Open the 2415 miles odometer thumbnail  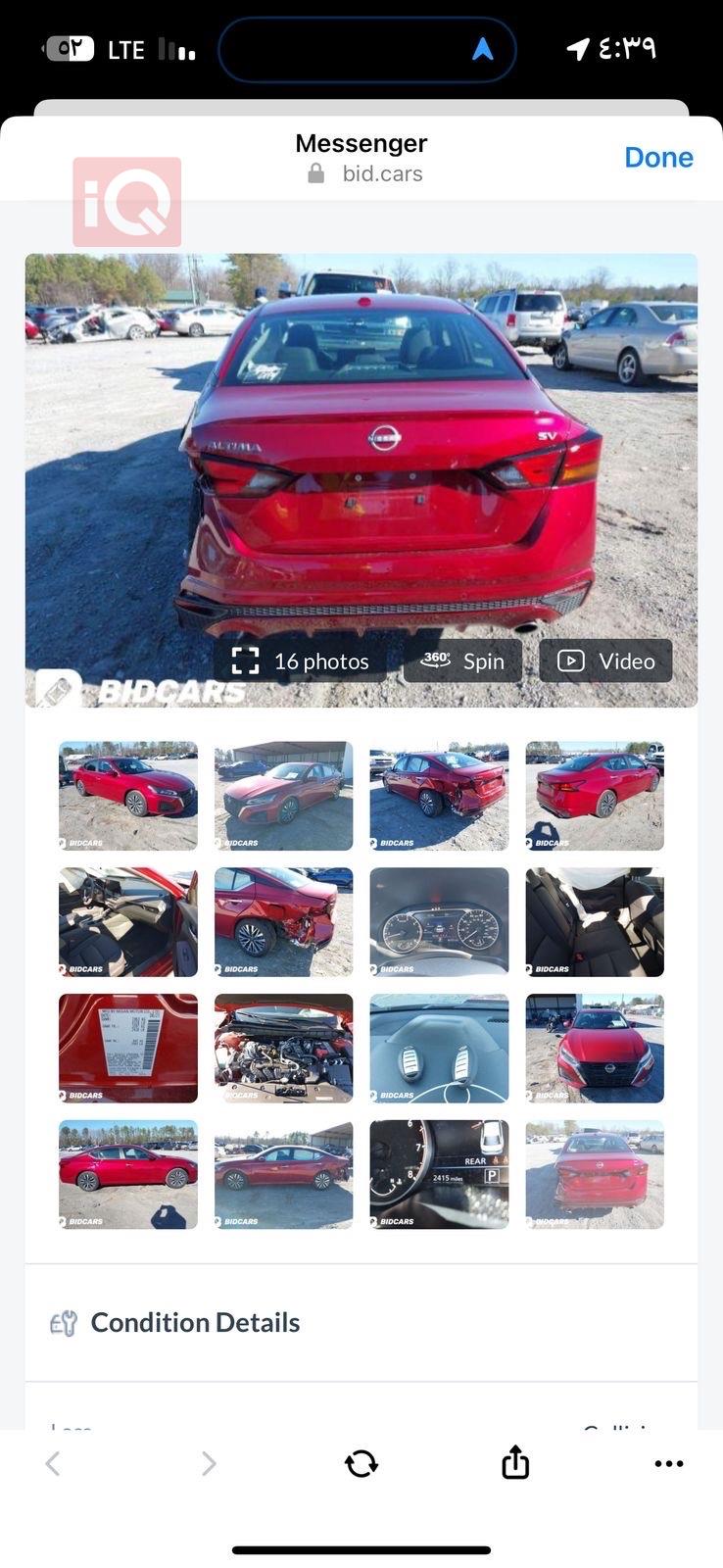click(x=439, y=1174)
